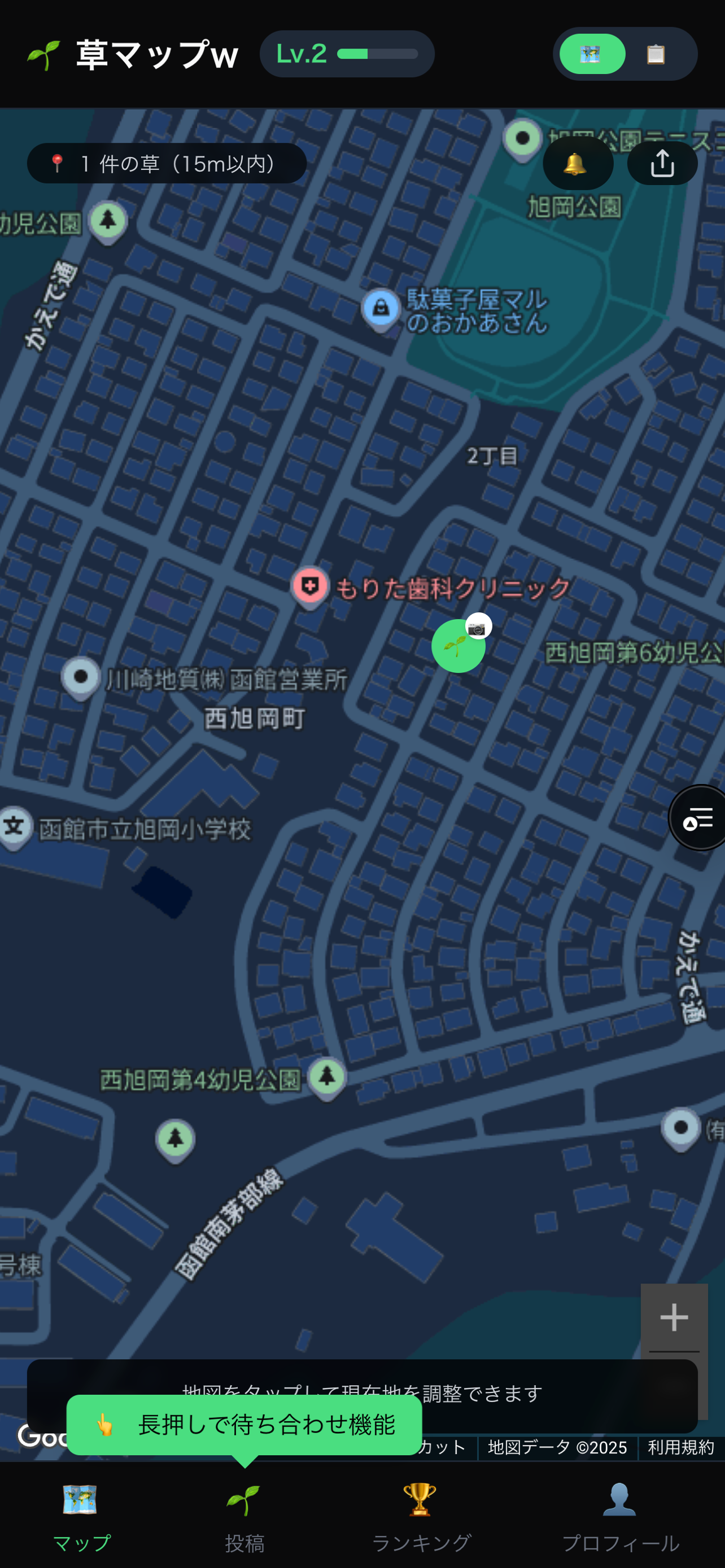
Task: Tap 川崎地質 函館営業所 place pin
Action: click(x=81, y=676)
